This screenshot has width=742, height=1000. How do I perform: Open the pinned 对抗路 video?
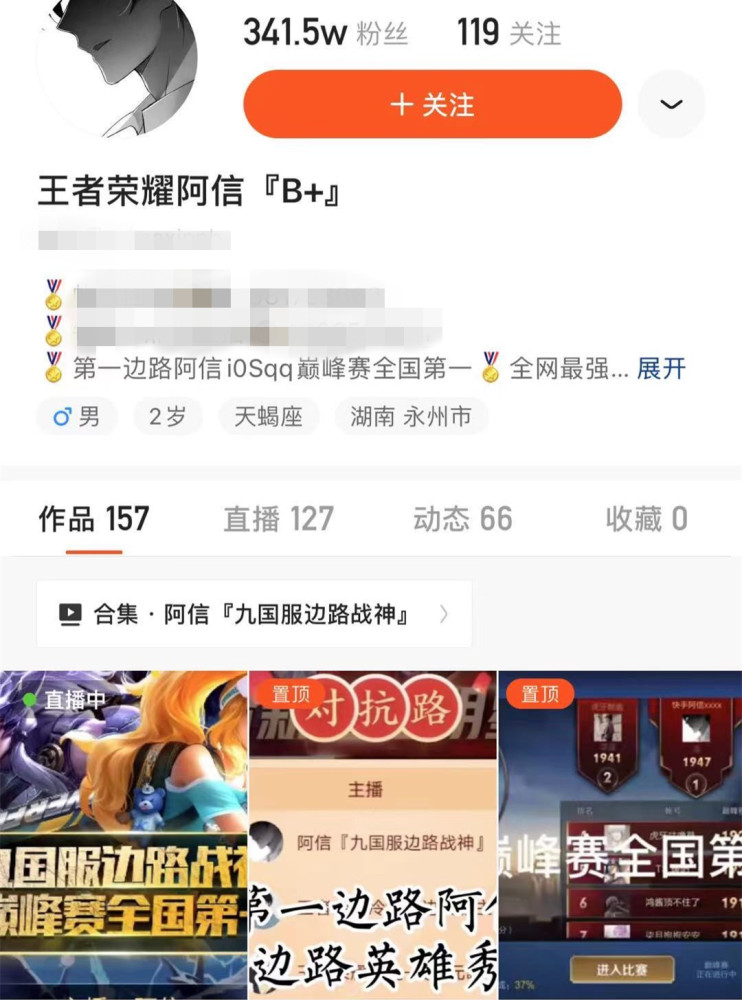coord(372,835)
